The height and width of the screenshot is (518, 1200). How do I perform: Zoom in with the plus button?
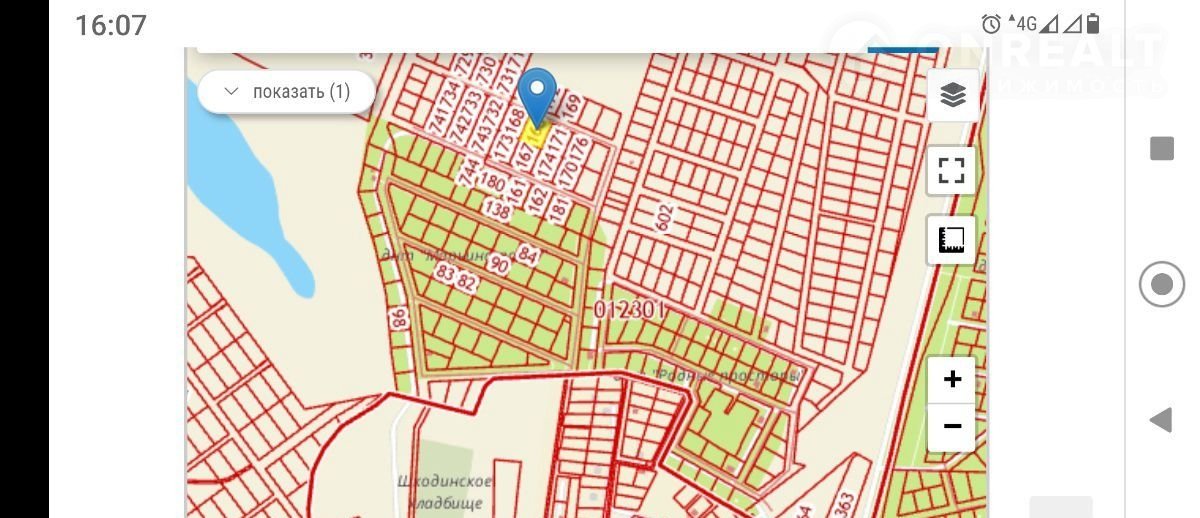click(952, 379)
